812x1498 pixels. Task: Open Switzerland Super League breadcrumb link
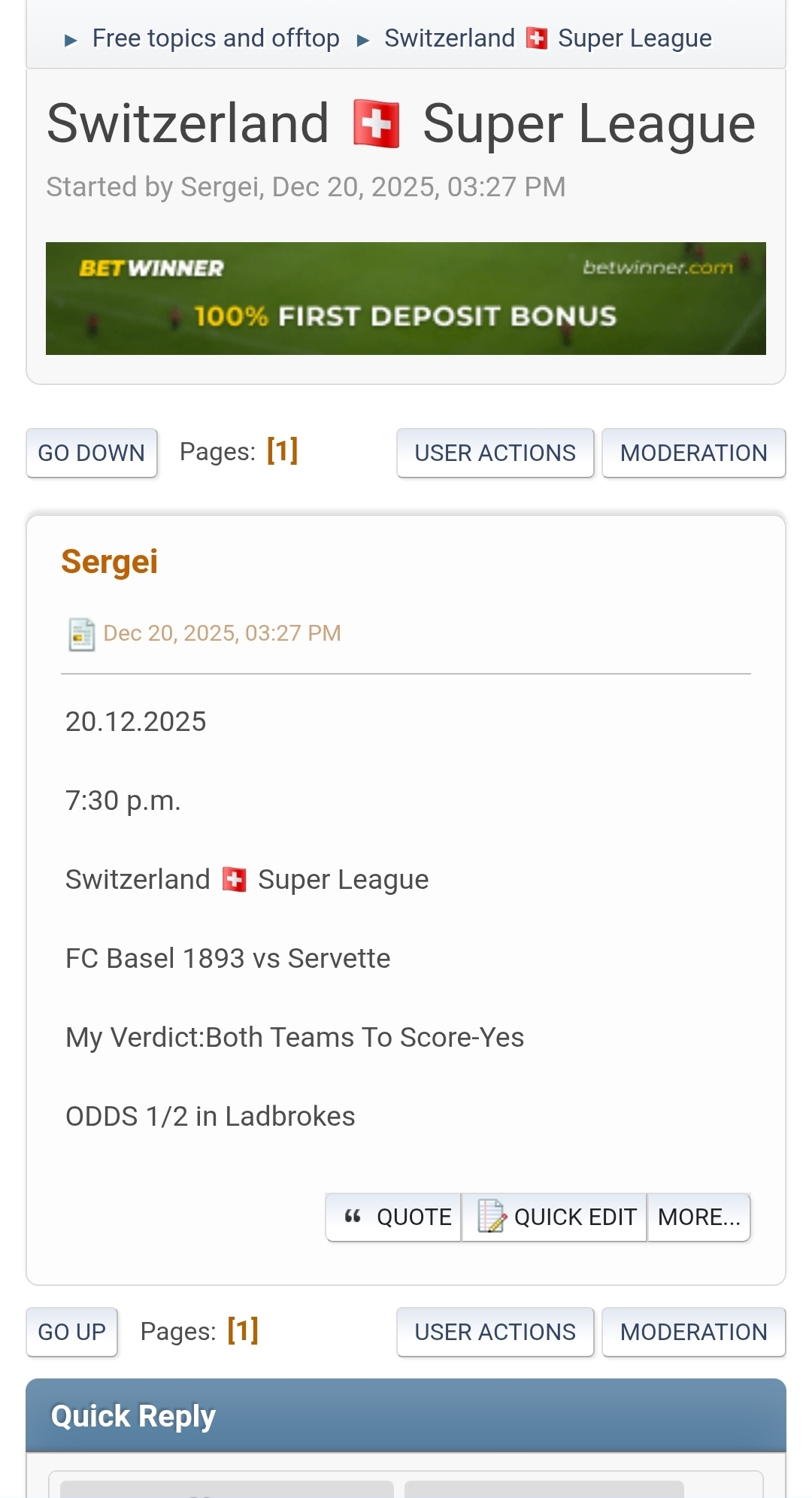[547, 38]
